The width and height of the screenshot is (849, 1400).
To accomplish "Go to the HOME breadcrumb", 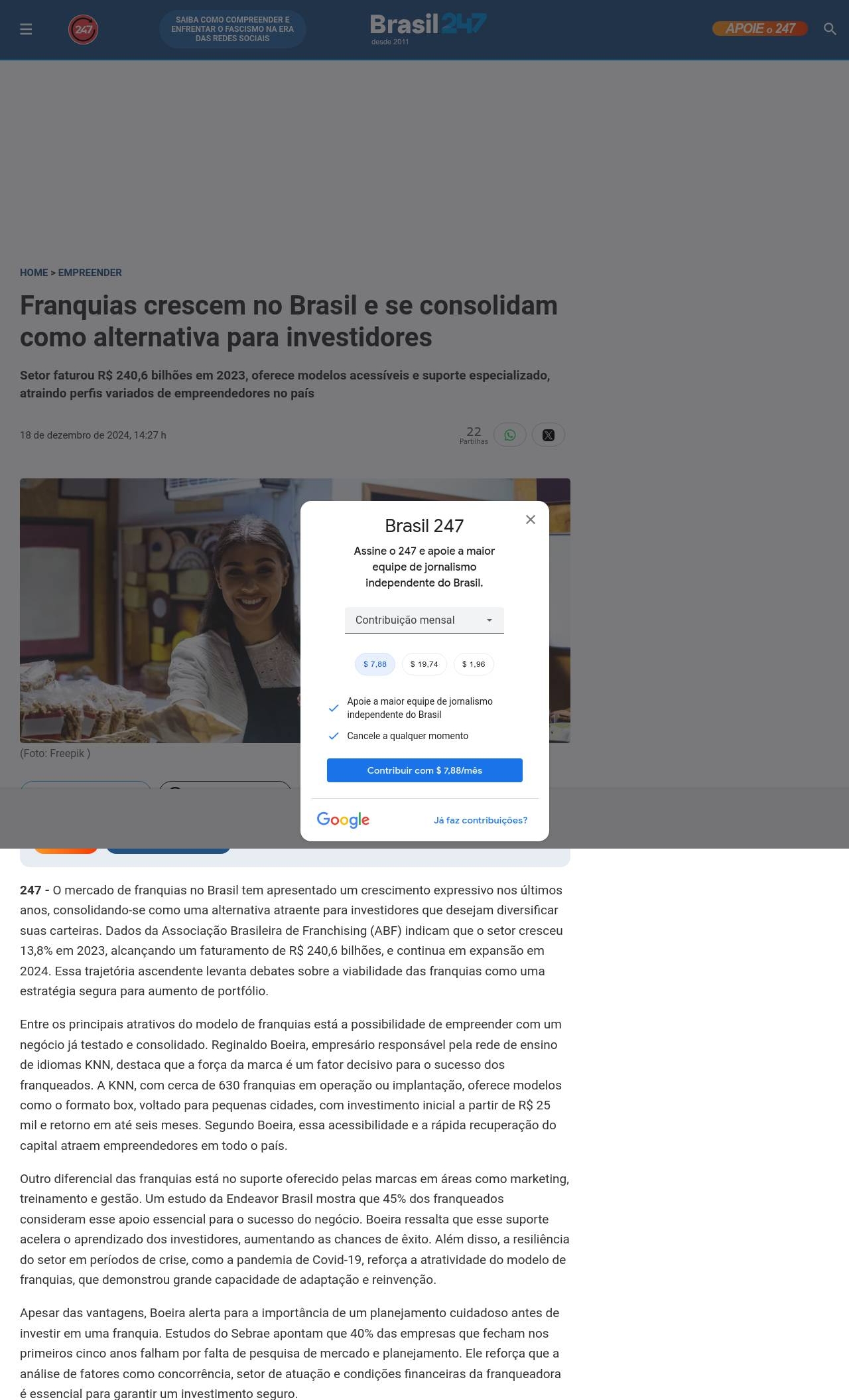I will click(34, 273).
